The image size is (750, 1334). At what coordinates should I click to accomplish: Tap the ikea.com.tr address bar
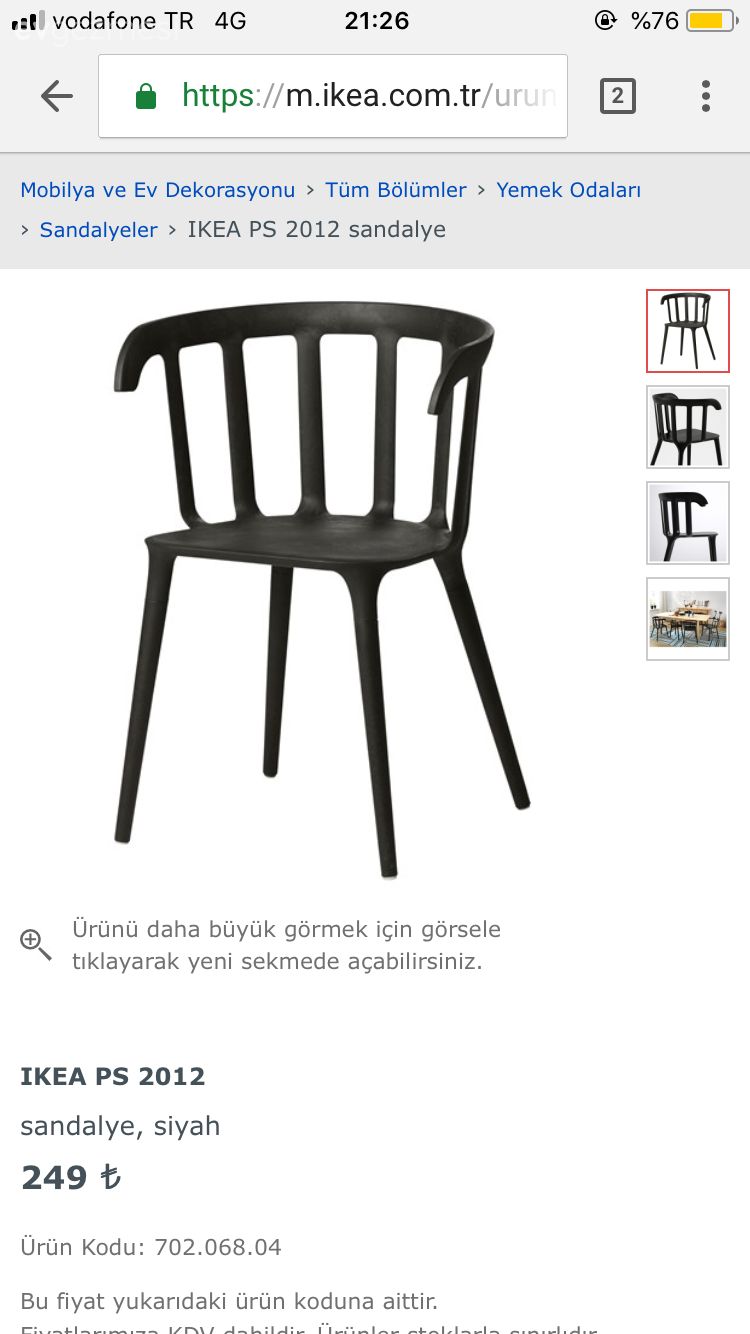tap(333, 96)
